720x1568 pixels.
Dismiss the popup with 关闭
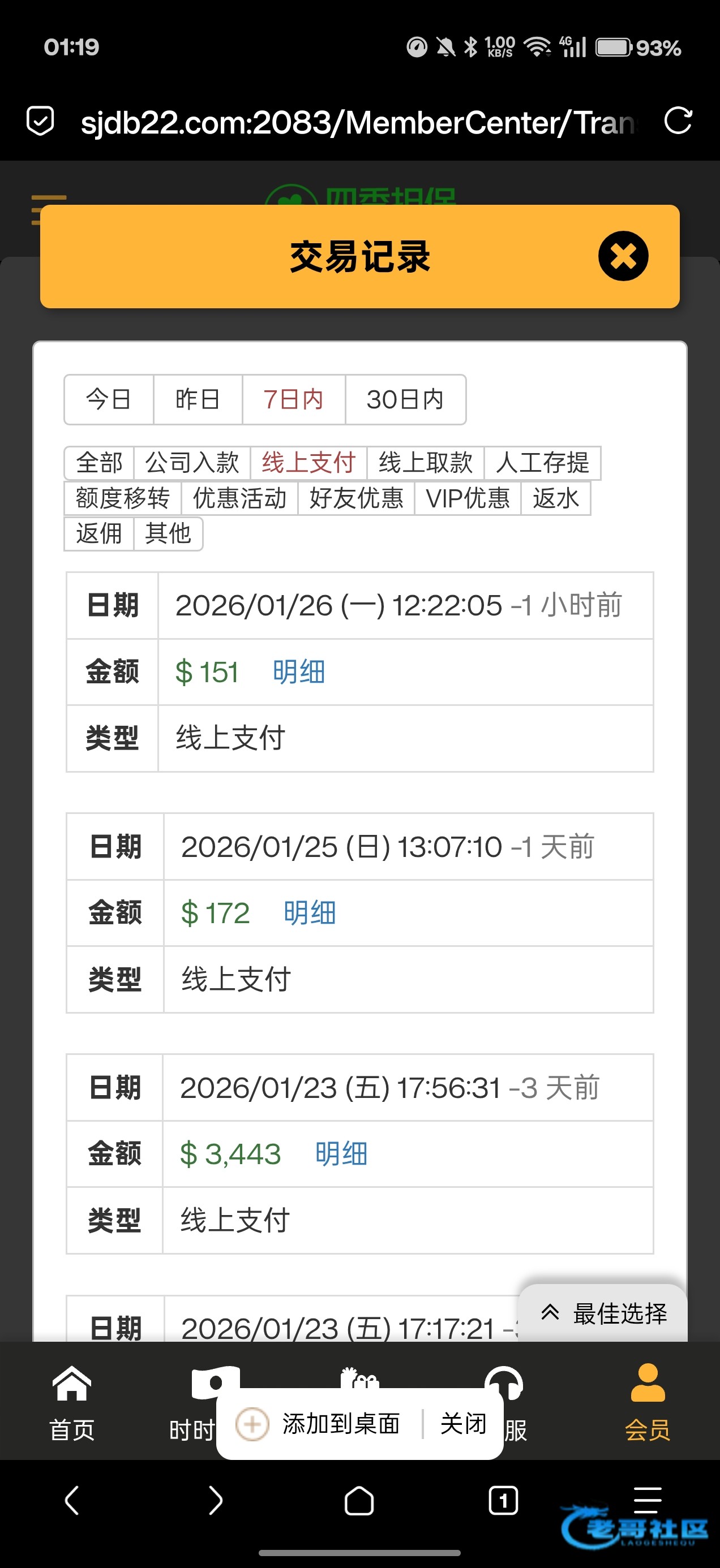pyautogui.click(x=463, y=1424)
